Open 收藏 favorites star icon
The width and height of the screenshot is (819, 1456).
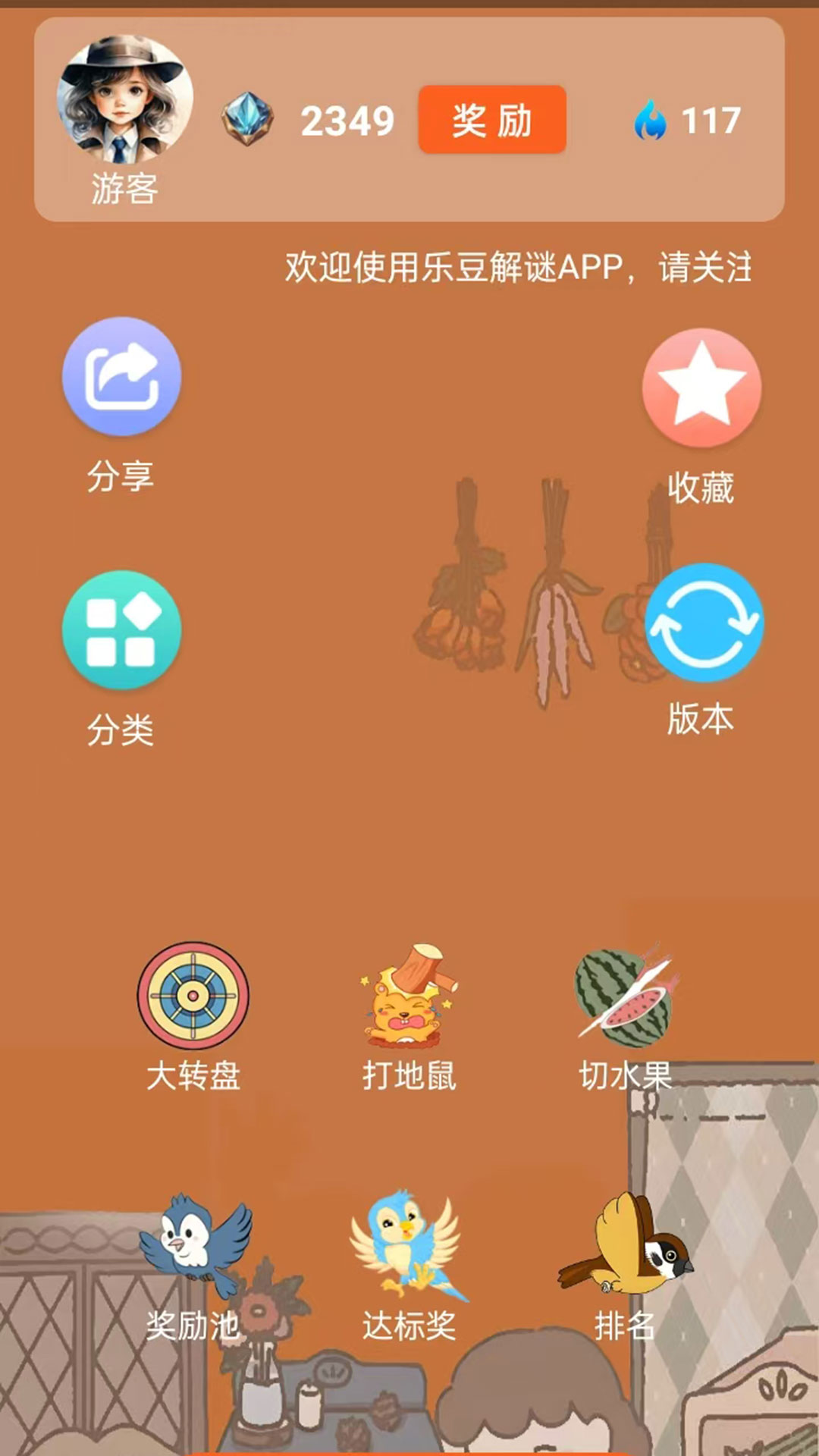701,388
